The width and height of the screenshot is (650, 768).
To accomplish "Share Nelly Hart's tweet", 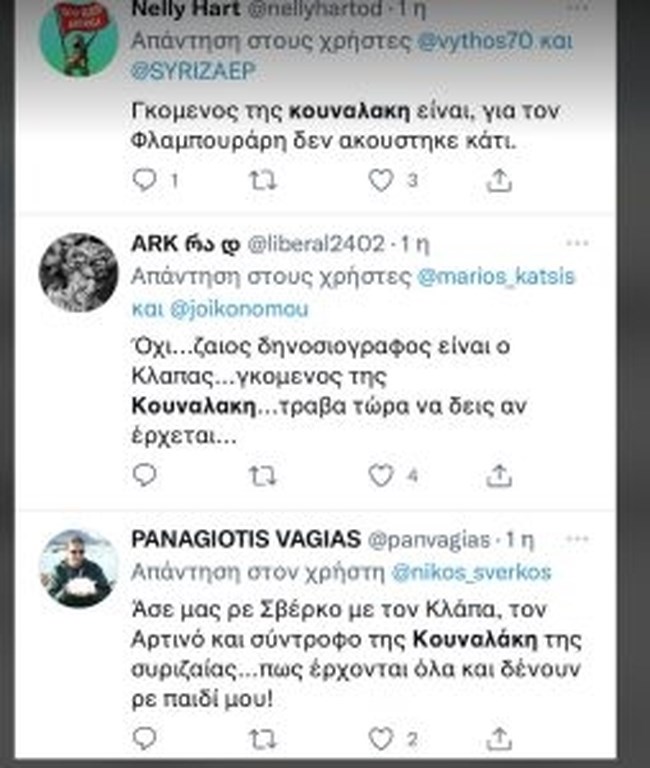I will pyautogui.click(x=499, y=181).
